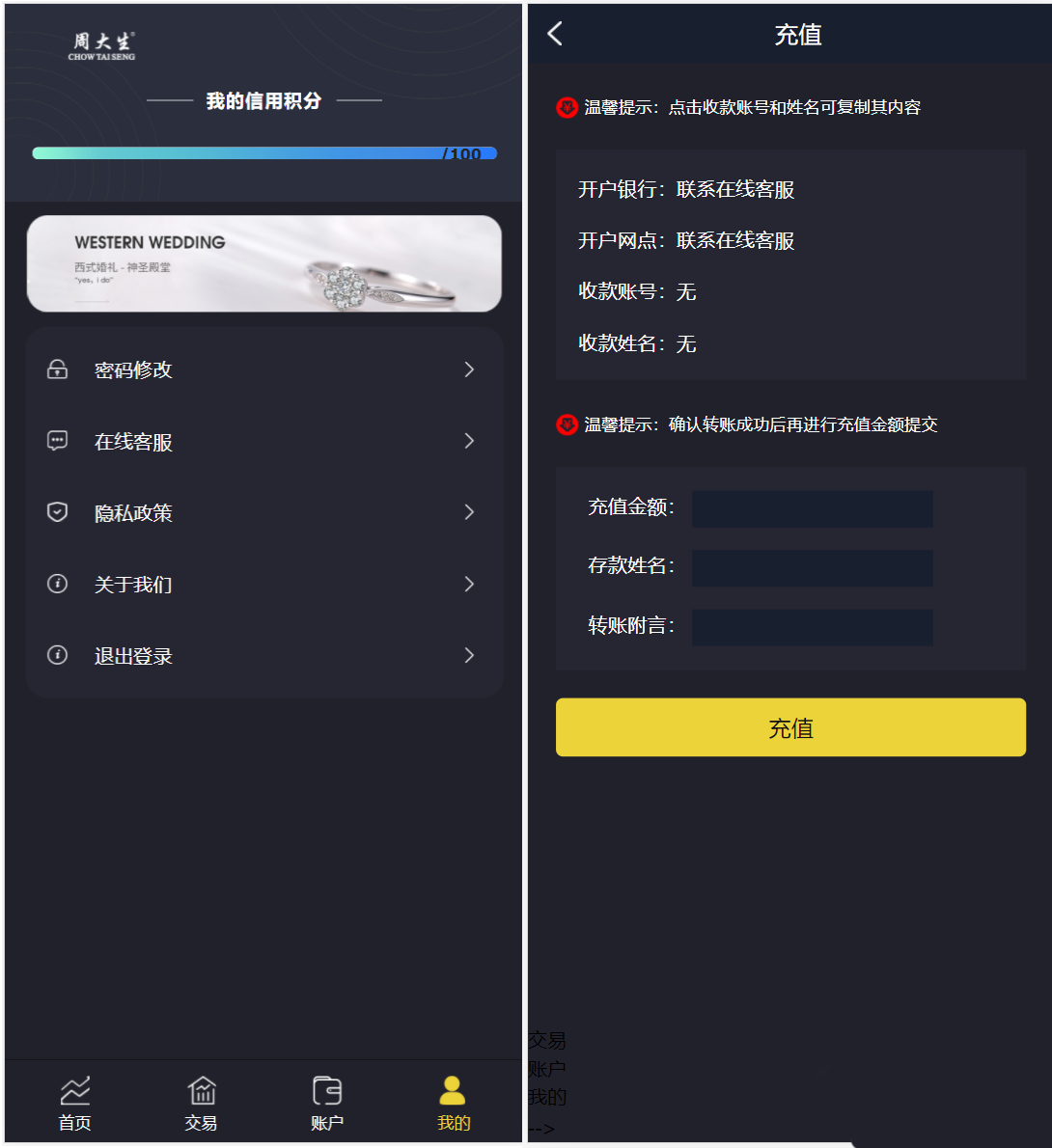Open the Western Wedding banner
The height and width of the screenshot is (1148, 1052).
pyautogui.click(x=263, y=263)
